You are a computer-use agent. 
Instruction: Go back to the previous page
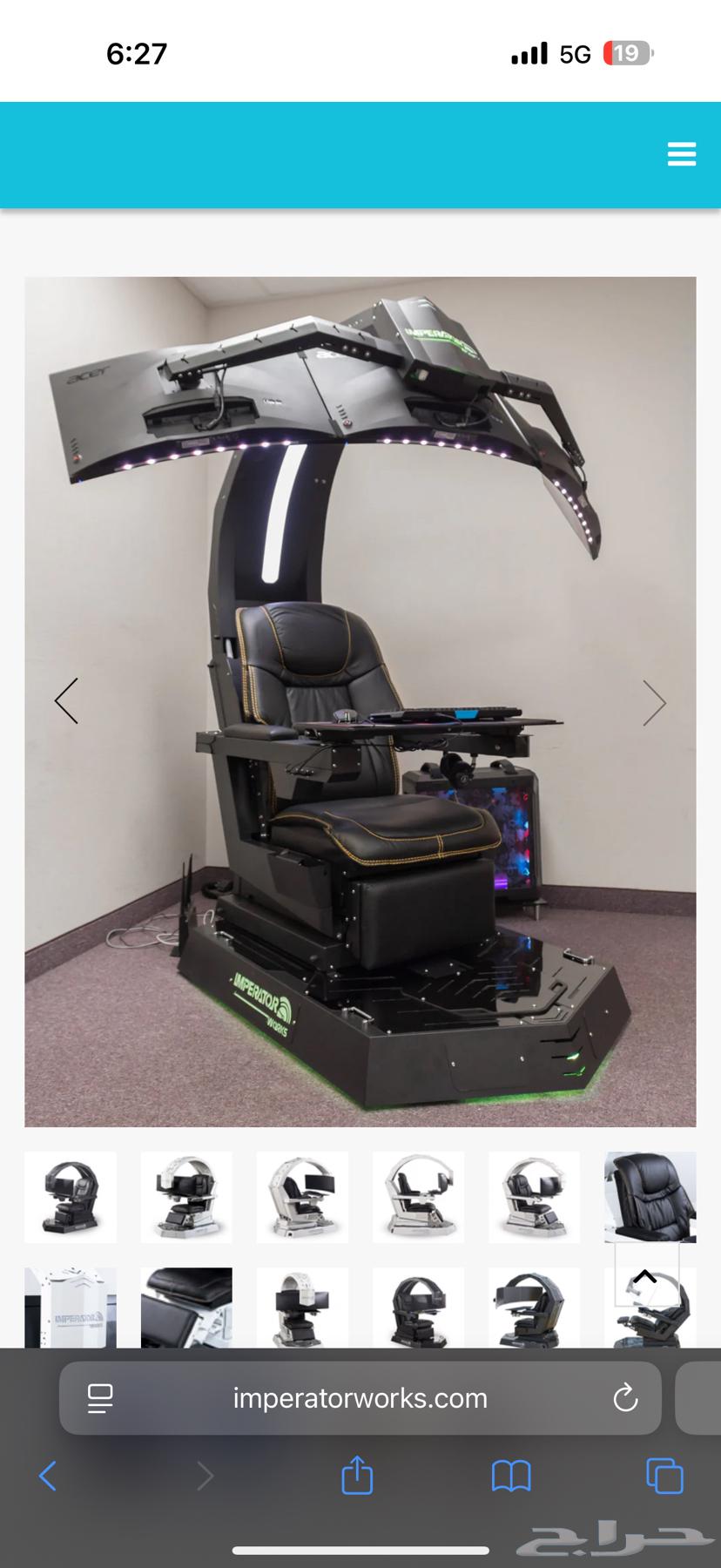tap(48, 1476)
